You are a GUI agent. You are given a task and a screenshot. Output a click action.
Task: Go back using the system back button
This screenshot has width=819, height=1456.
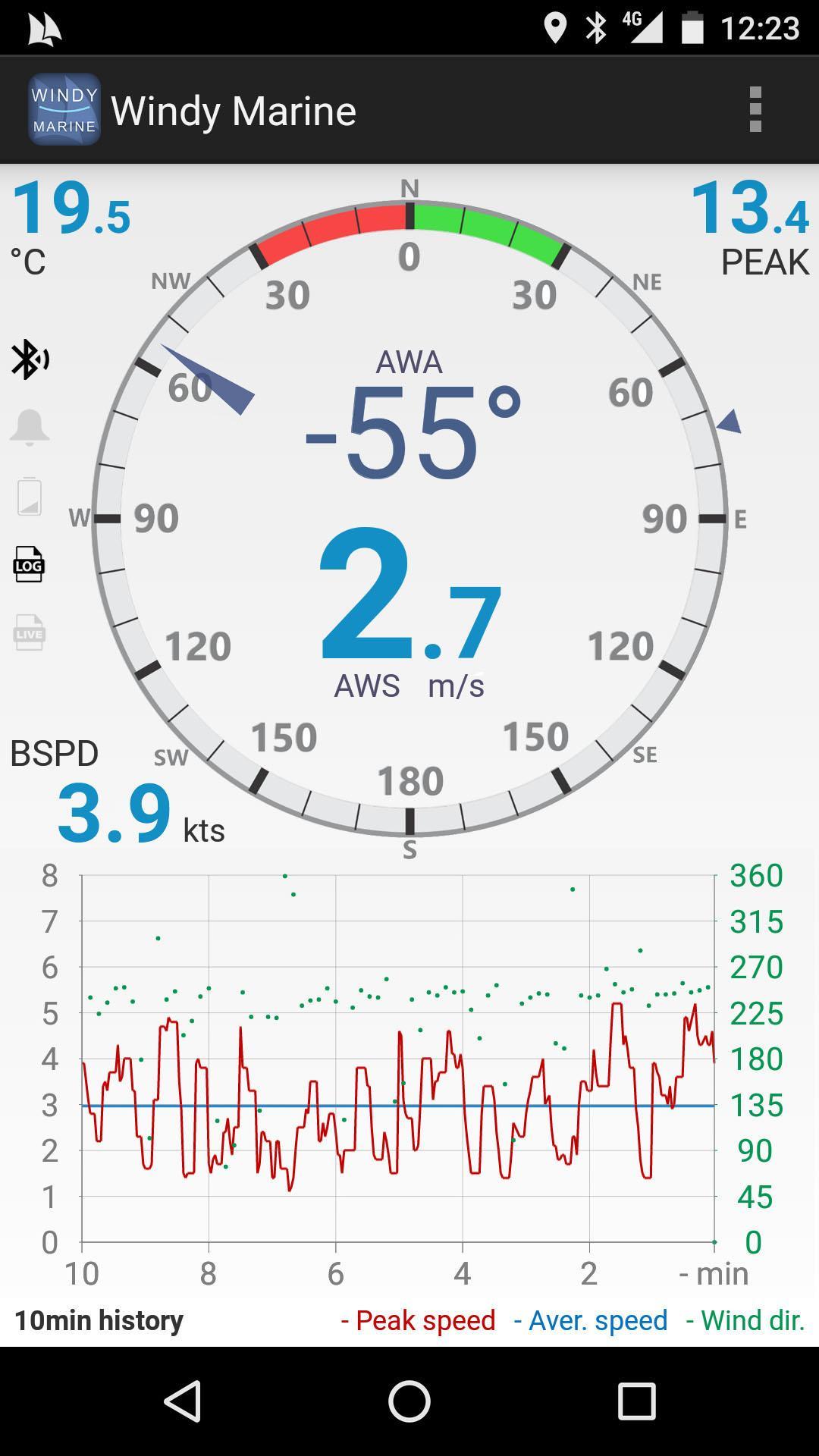coord(183,1401)
